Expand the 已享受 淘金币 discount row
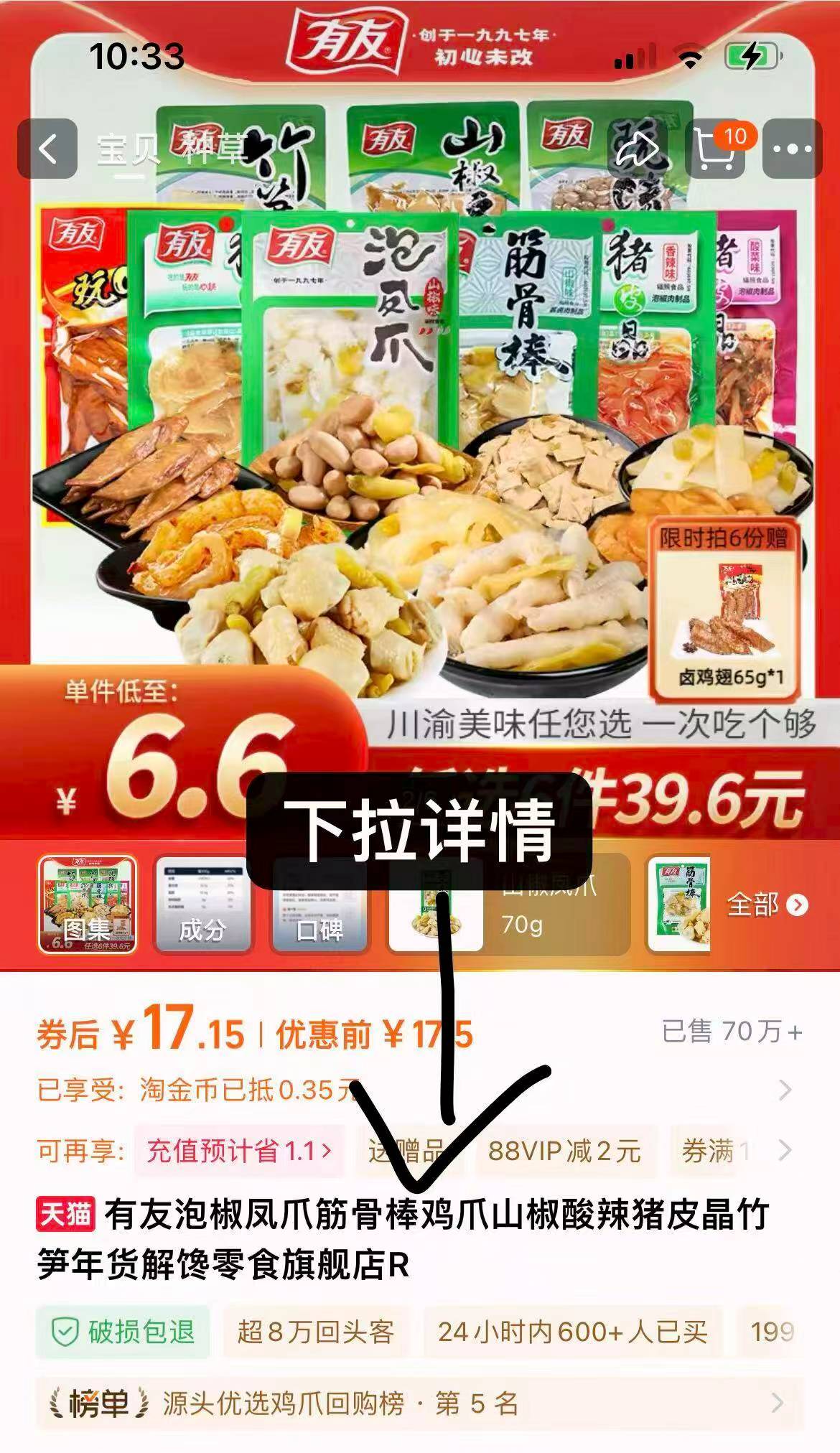This screenshot has width=840, height=1453. click(x=784, y=1090)
